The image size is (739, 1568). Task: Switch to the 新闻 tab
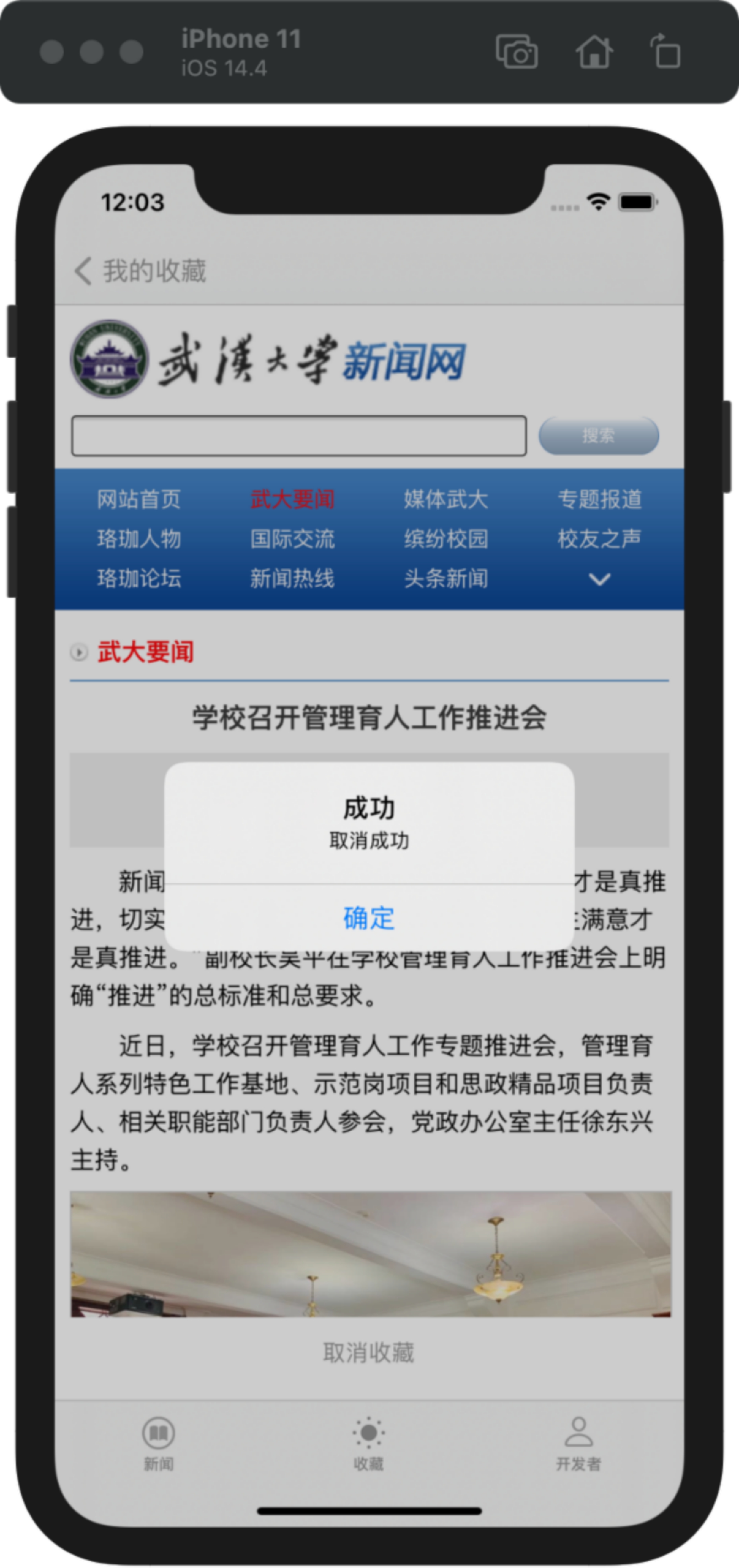point(158,1443)
